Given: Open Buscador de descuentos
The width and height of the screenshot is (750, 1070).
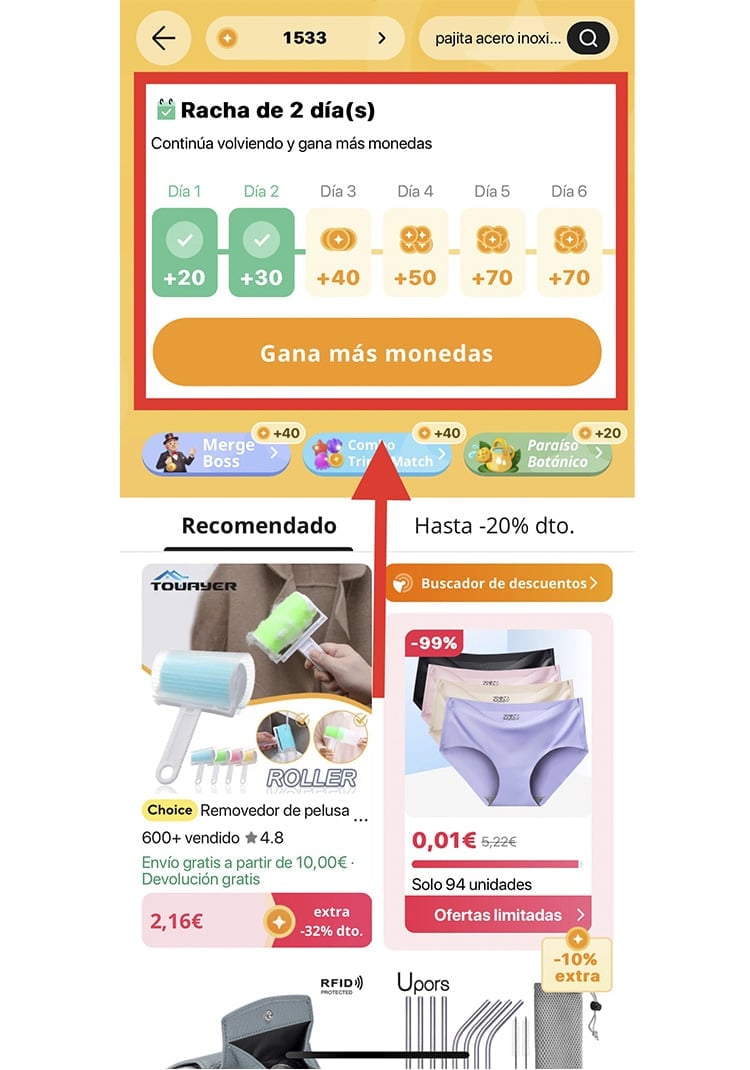Looking at the screenshot, I should 498,583.
